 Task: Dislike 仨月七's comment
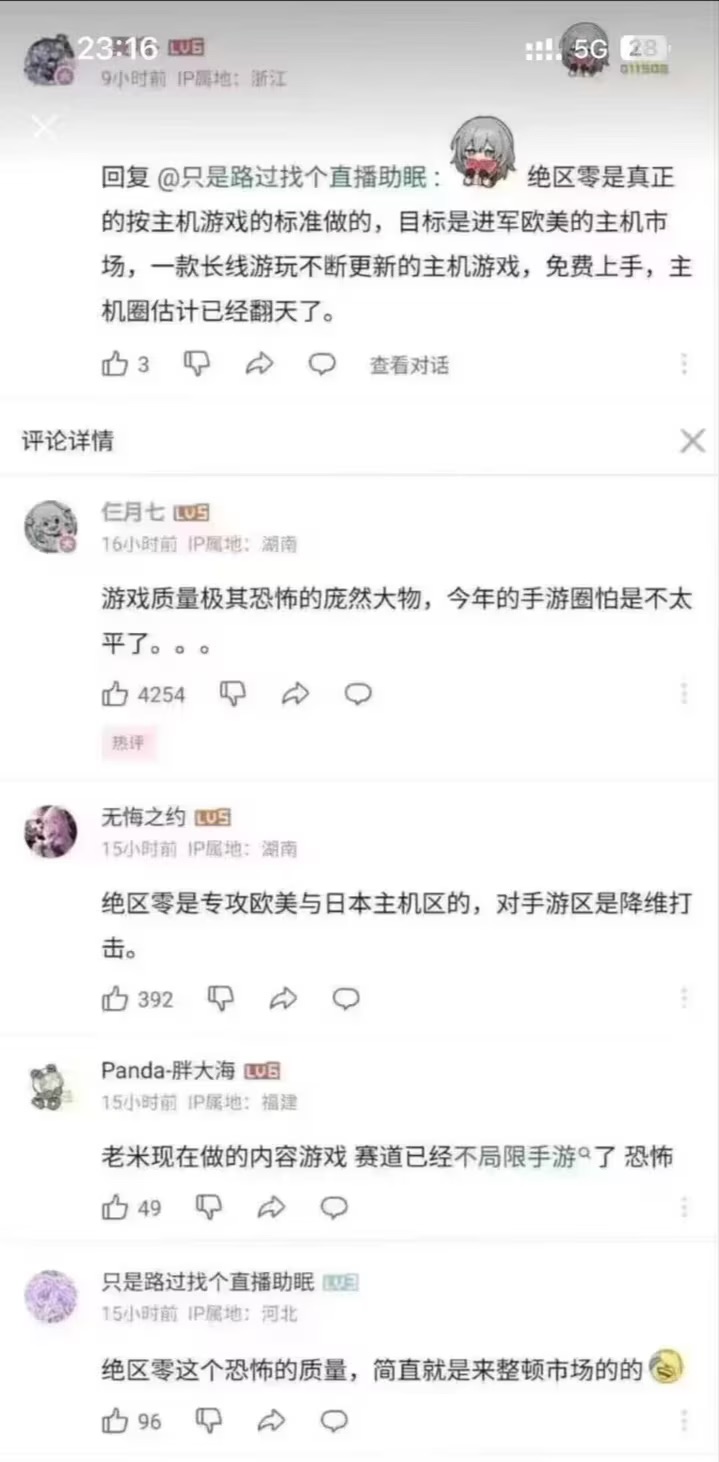pyautogui.click(x=233, y=694)
